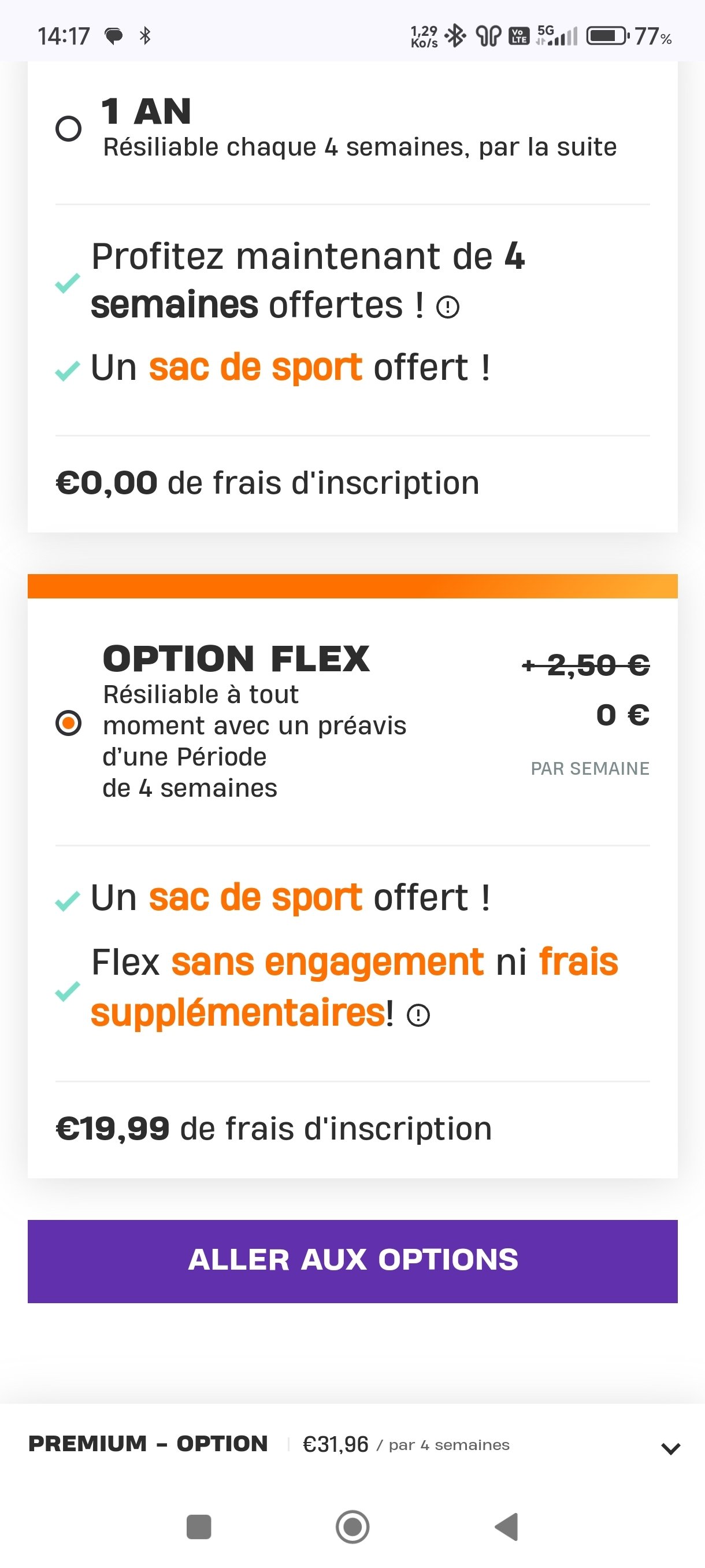Tap the Aller aux options button
705x1568 pixels.
352,1261
